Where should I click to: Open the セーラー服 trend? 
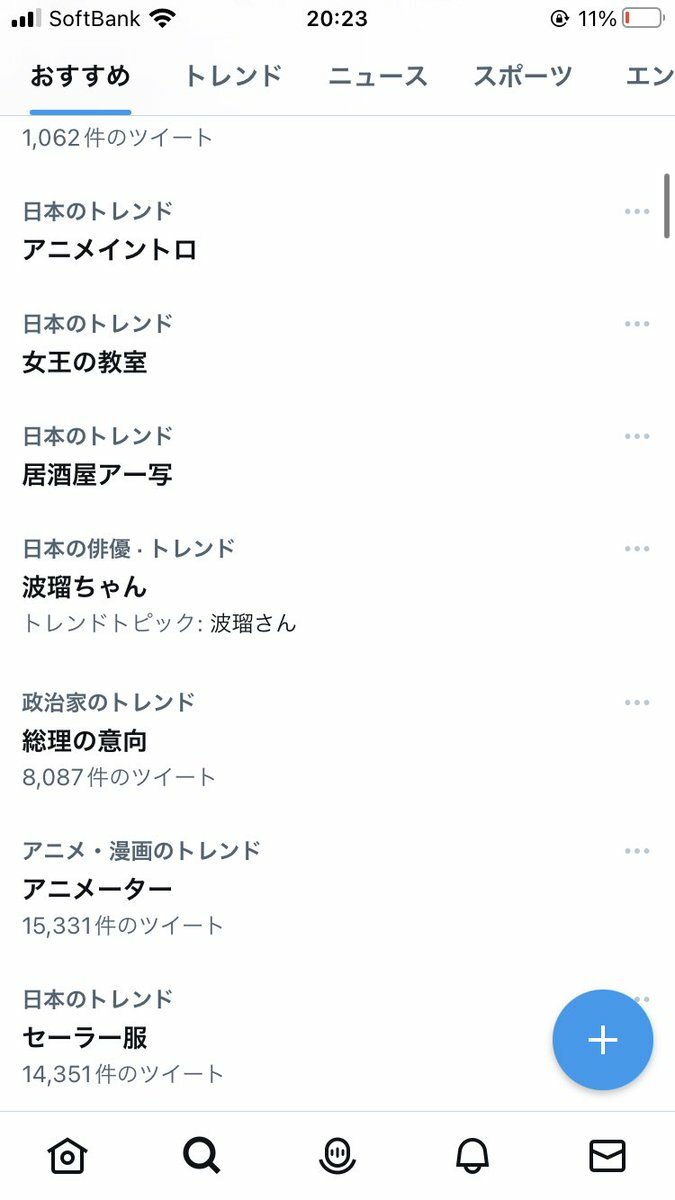[85, 1037]
